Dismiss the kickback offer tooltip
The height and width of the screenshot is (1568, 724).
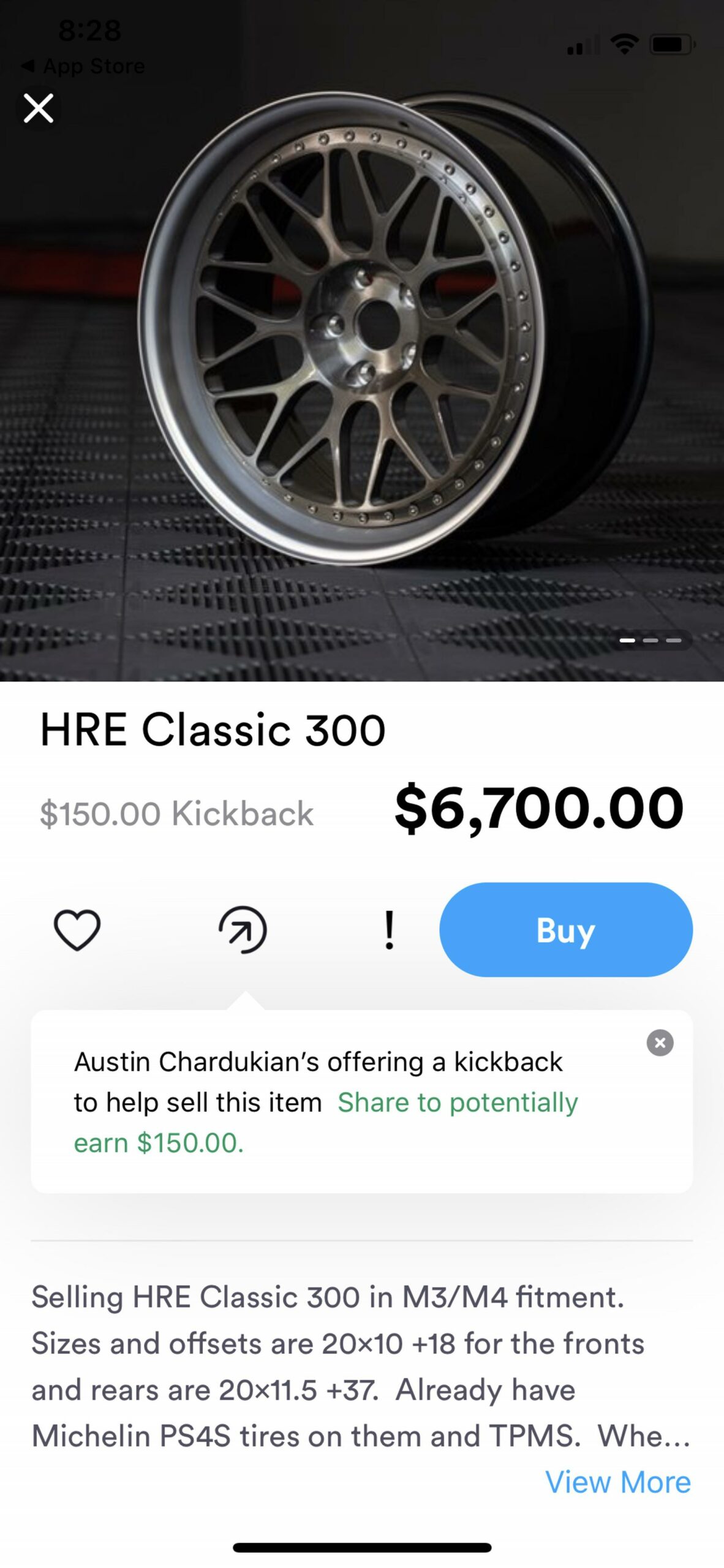click(660, 1042)
